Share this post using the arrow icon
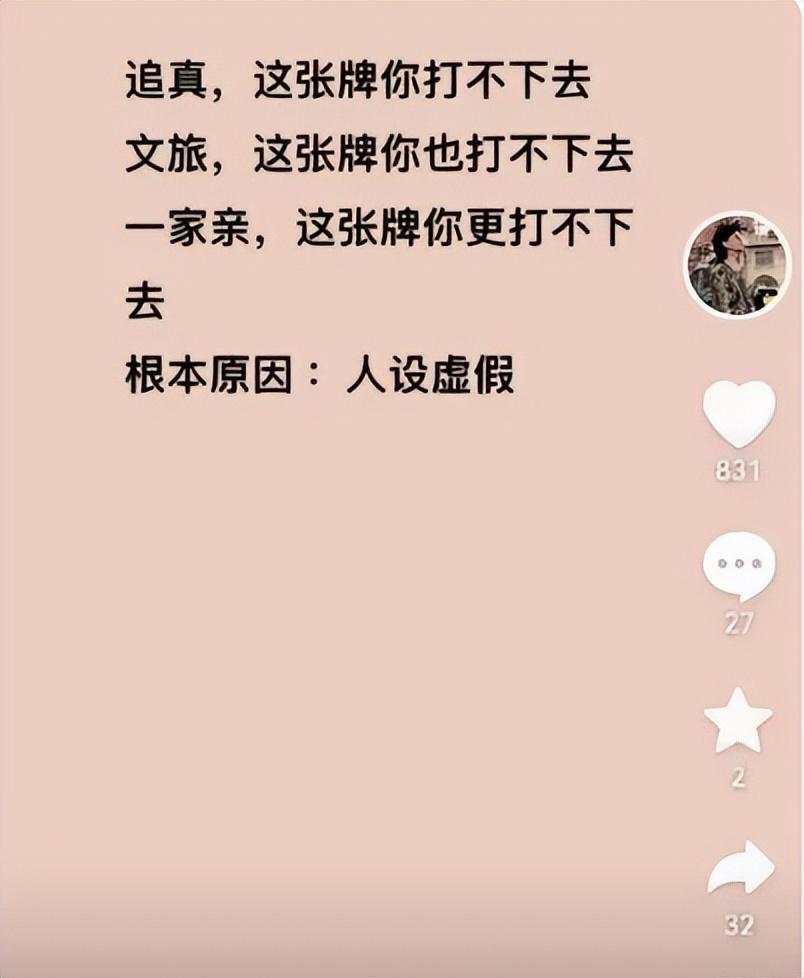The image size is (804, 978). 739,868
